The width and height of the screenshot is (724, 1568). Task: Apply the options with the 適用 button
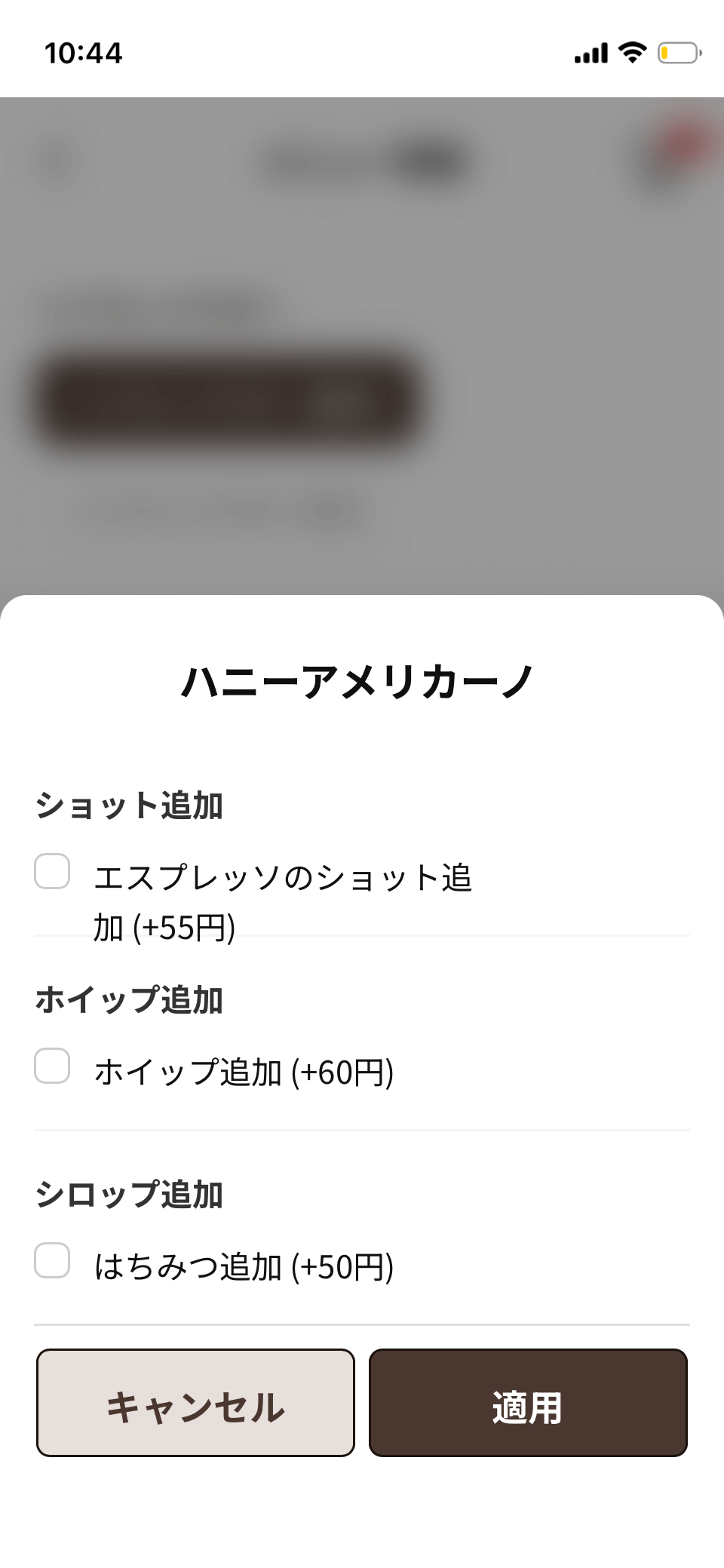528,1402
